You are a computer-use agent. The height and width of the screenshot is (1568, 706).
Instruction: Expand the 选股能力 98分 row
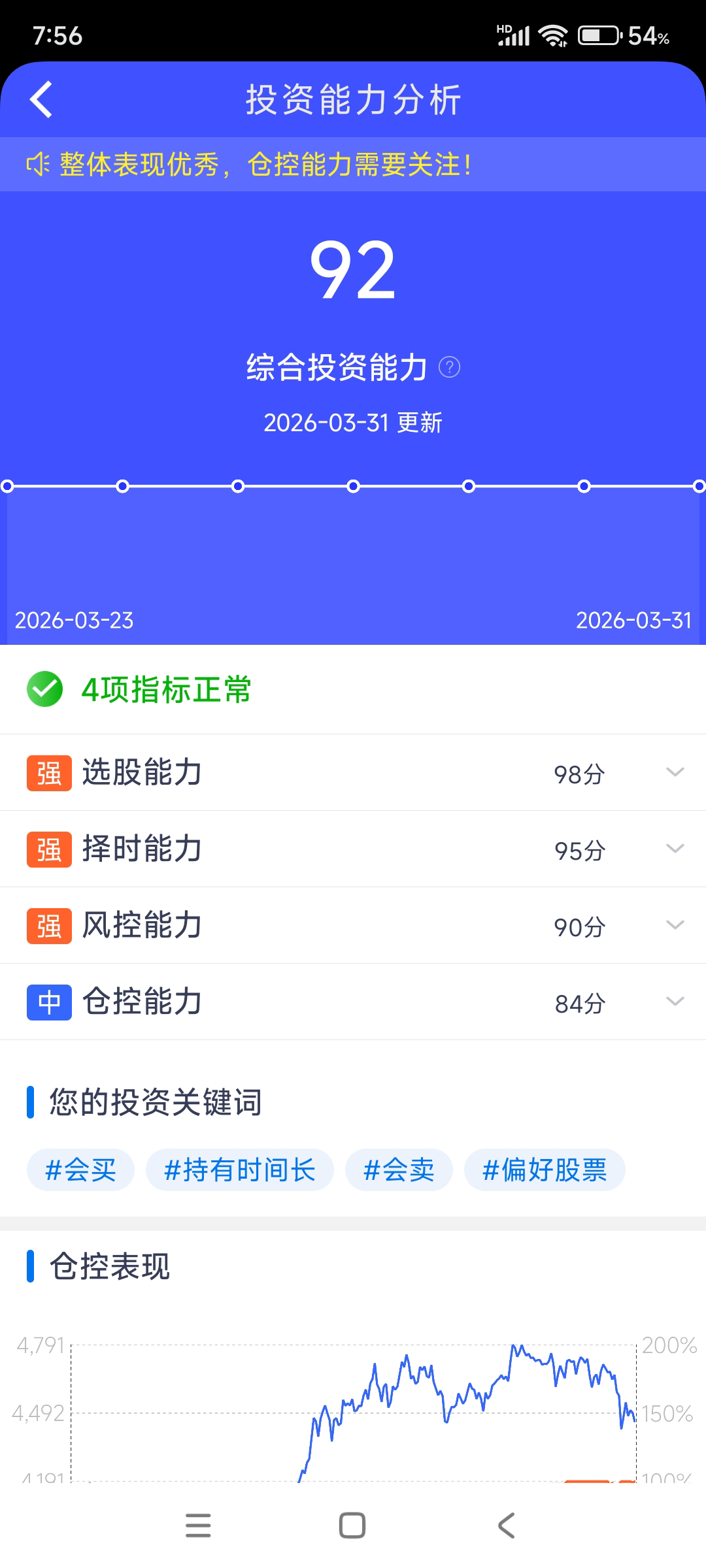(675, 772)
